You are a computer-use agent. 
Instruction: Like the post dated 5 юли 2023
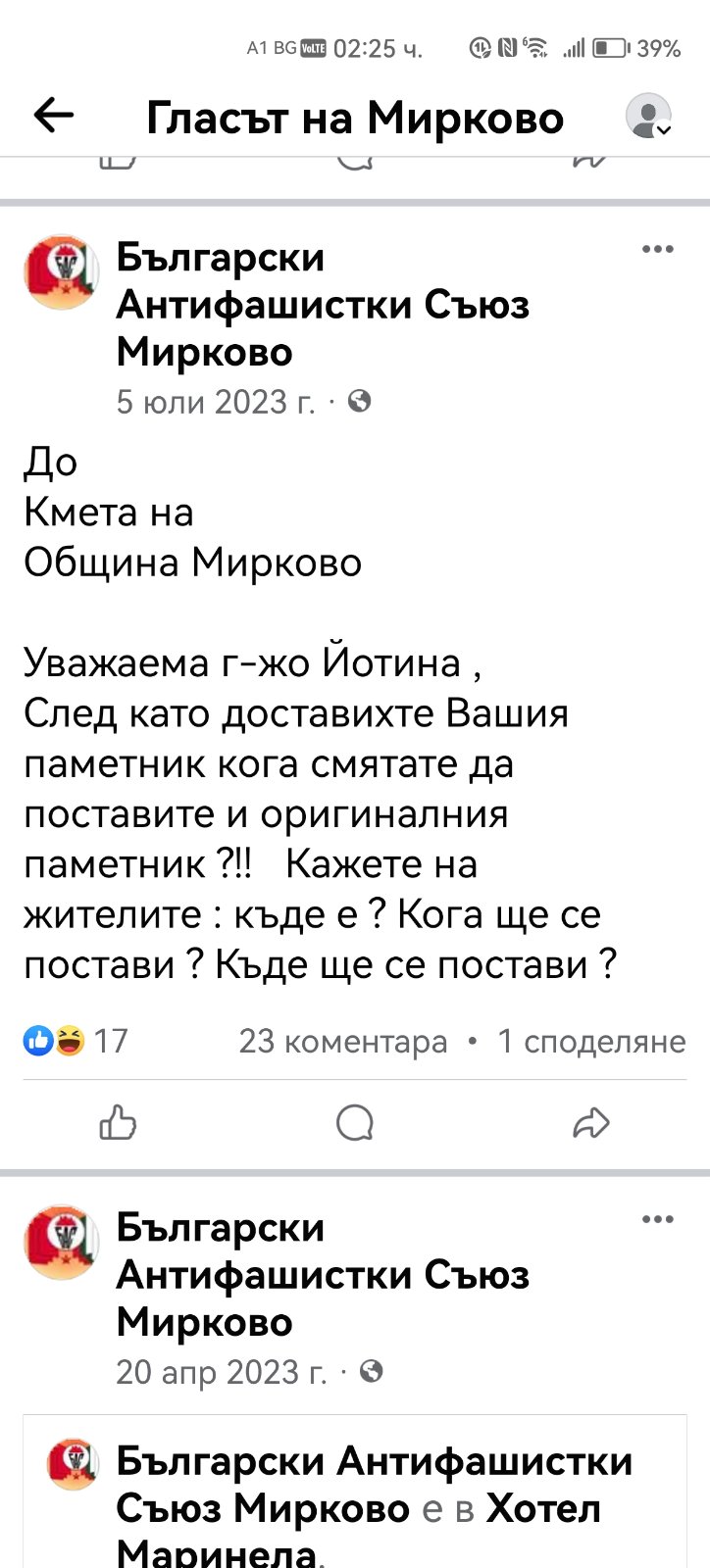118,1123
